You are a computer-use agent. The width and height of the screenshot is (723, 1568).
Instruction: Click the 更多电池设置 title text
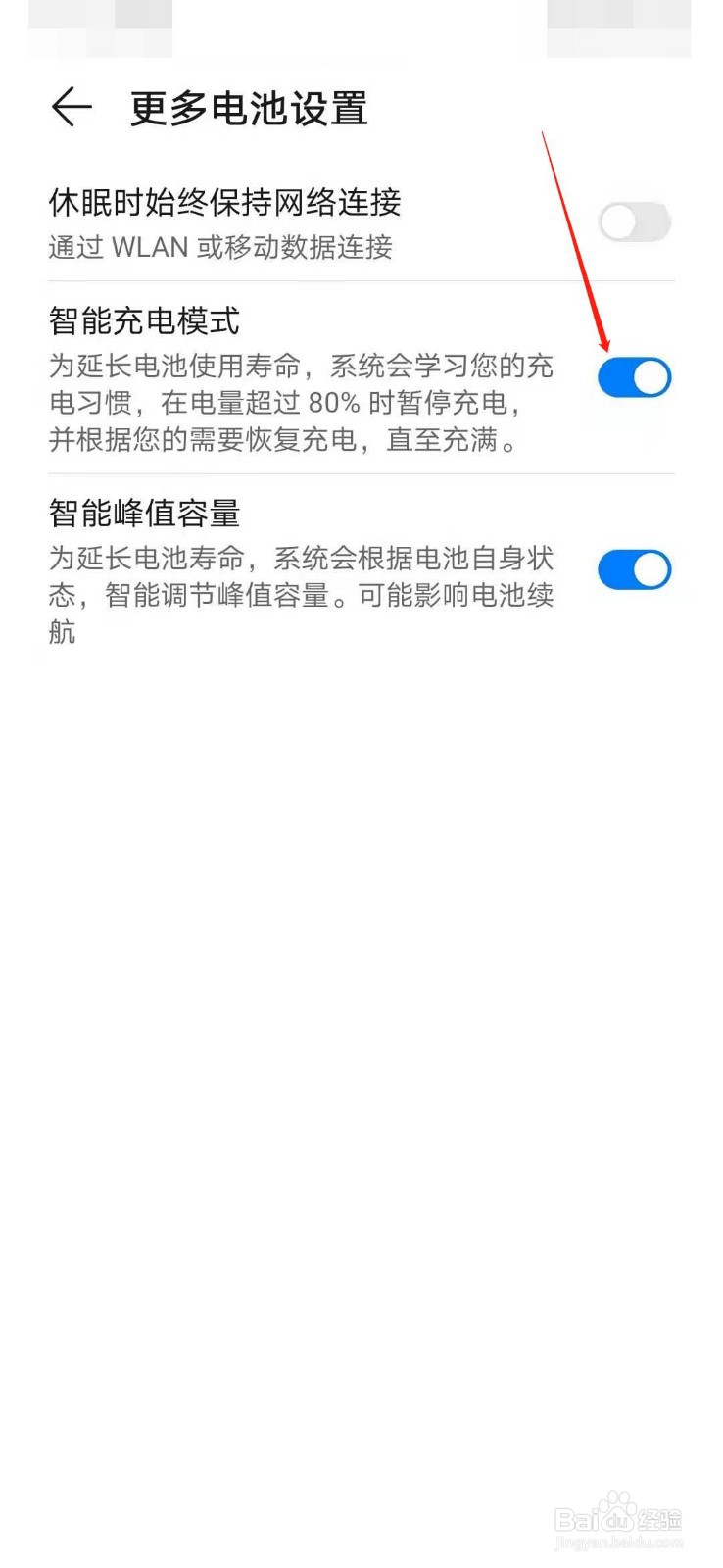pos(247,108)
